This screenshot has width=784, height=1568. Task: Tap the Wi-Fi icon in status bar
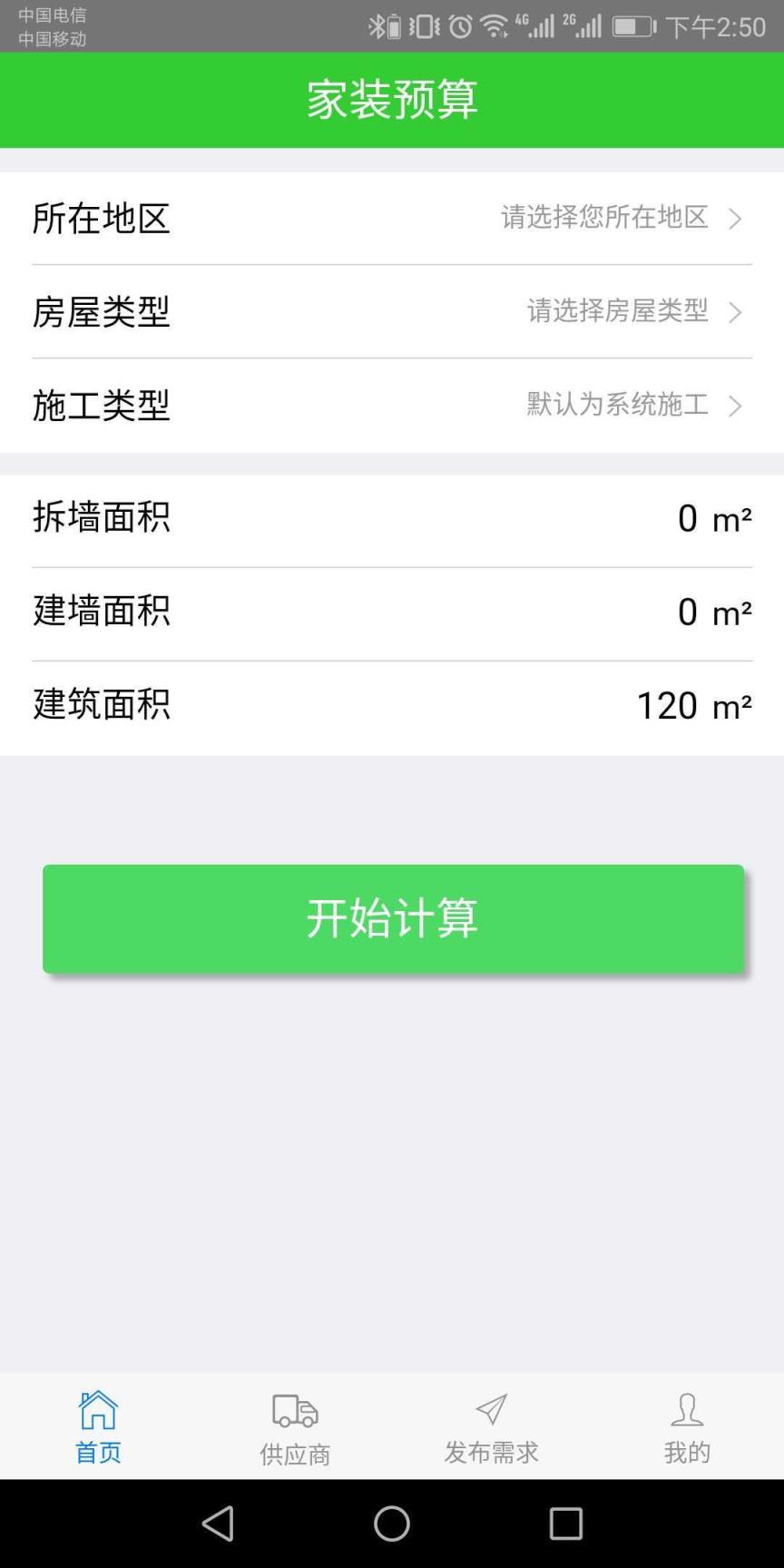coord(495,26)
